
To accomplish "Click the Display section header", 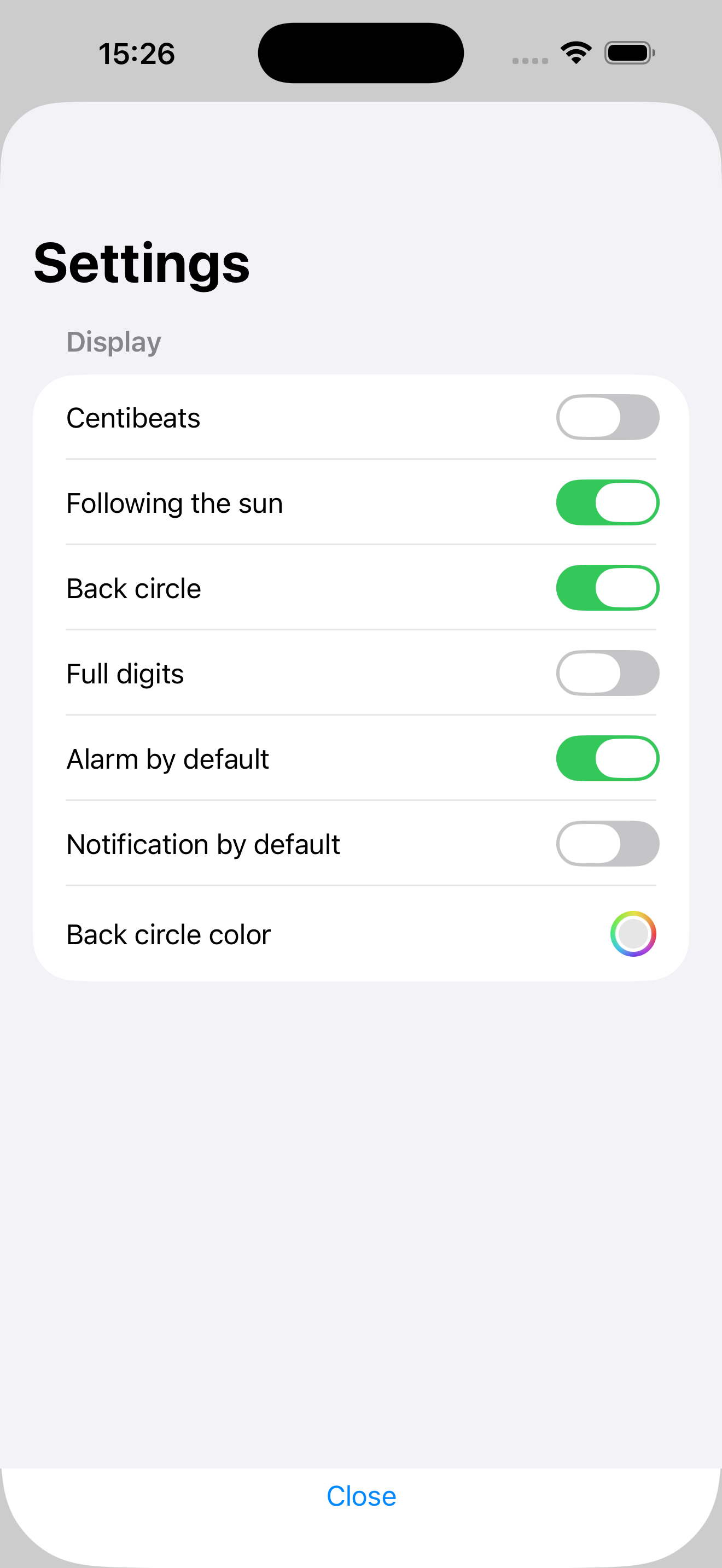I will (113, 342).
